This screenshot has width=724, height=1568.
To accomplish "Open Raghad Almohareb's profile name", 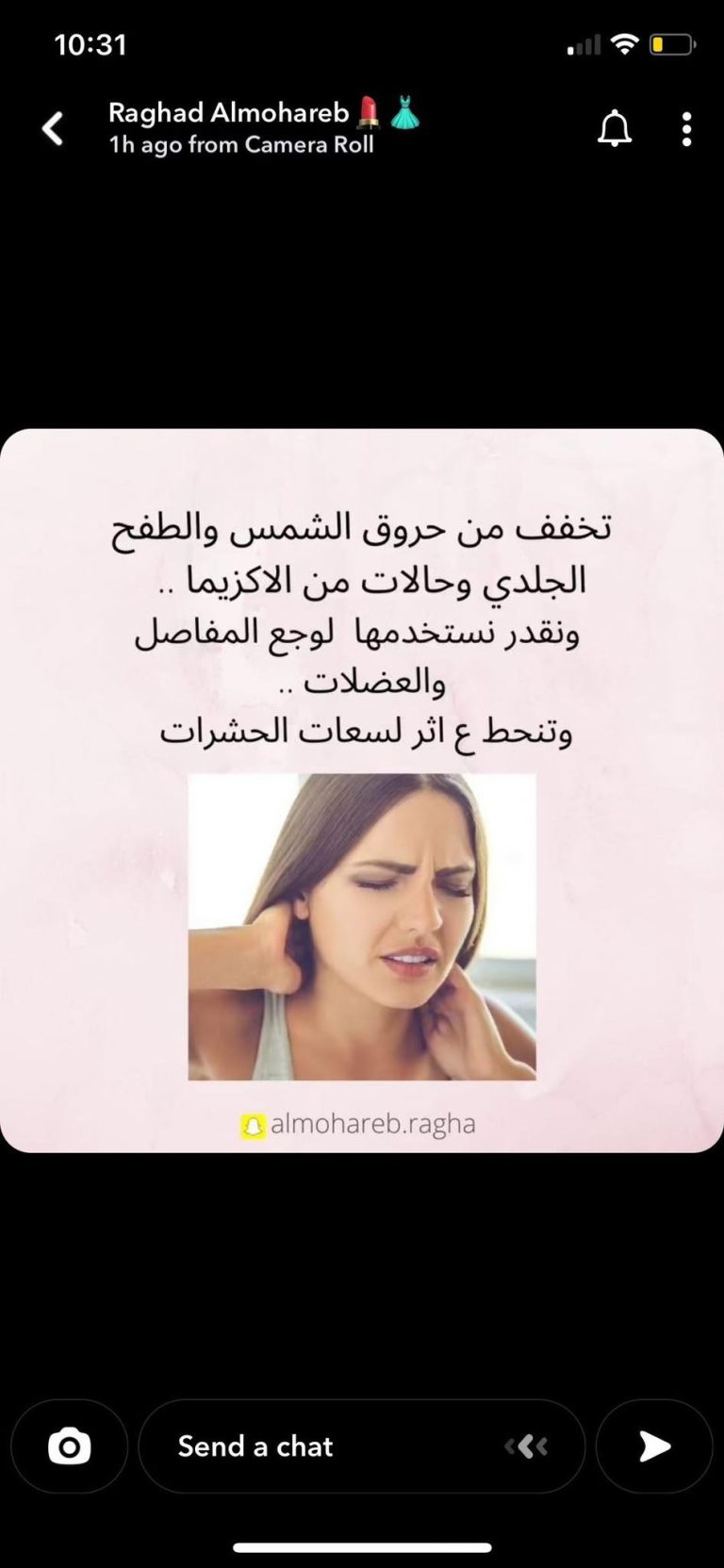I will [229, 113].
